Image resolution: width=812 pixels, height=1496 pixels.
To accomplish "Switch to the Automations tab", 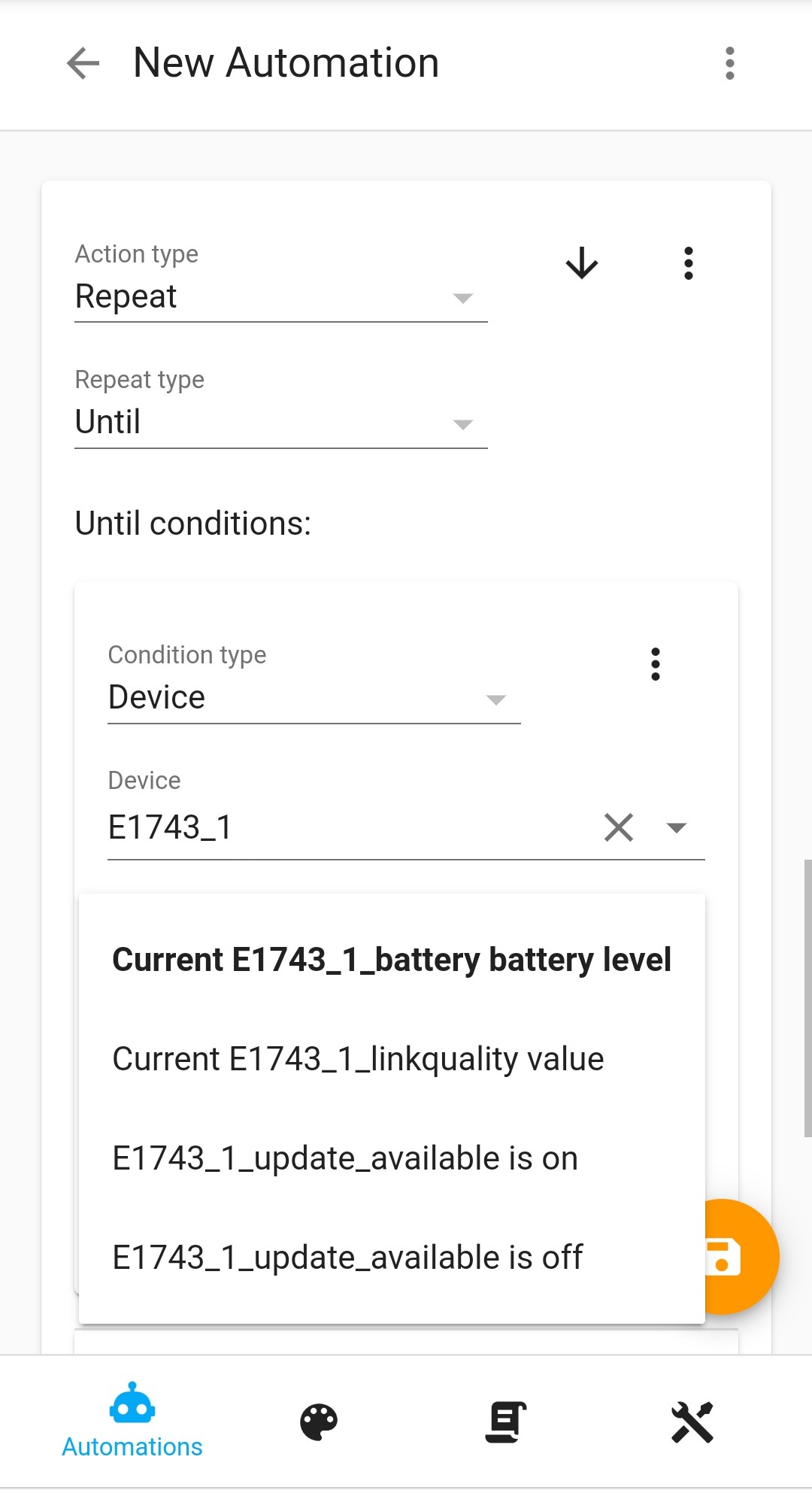I will (x=132, y=1422).
